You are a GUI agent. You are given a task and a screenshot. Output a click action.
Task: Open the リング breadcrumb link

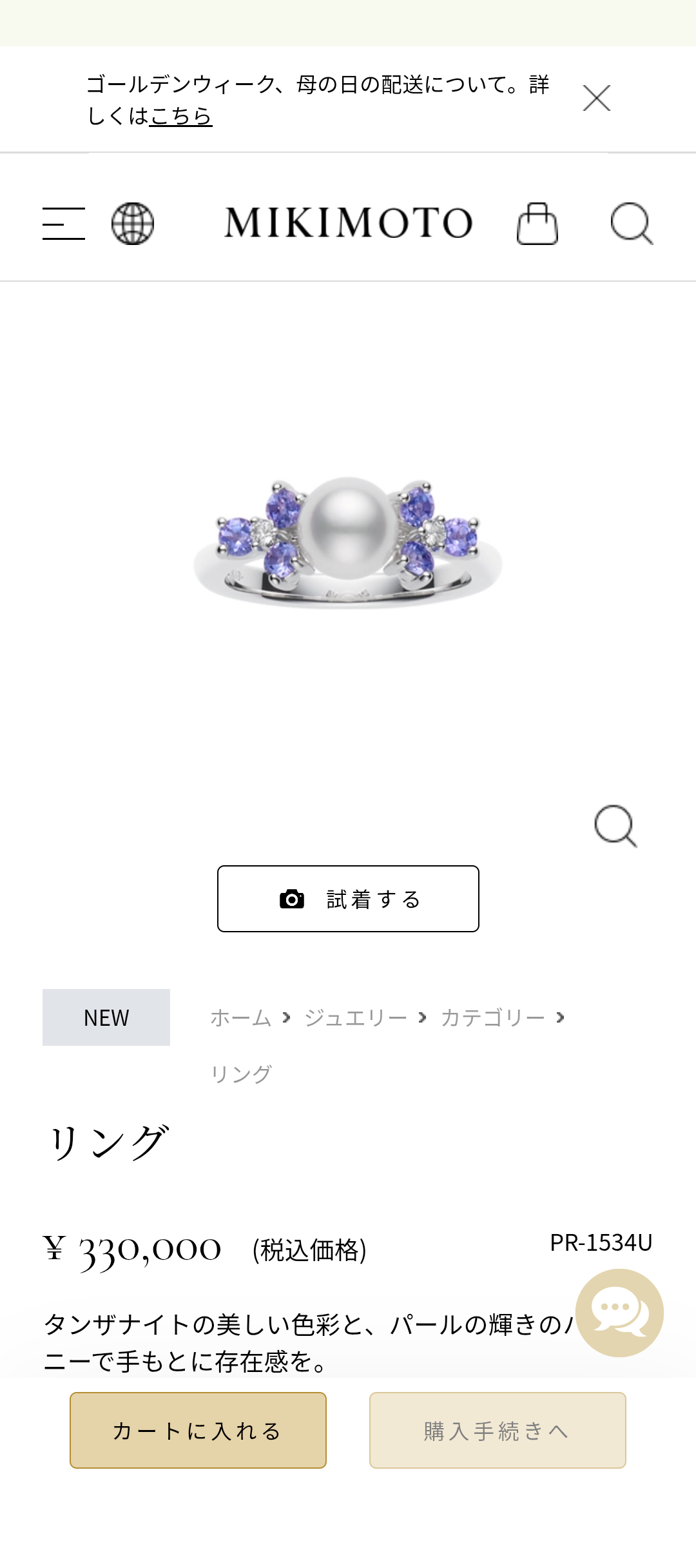(241, 1074)
